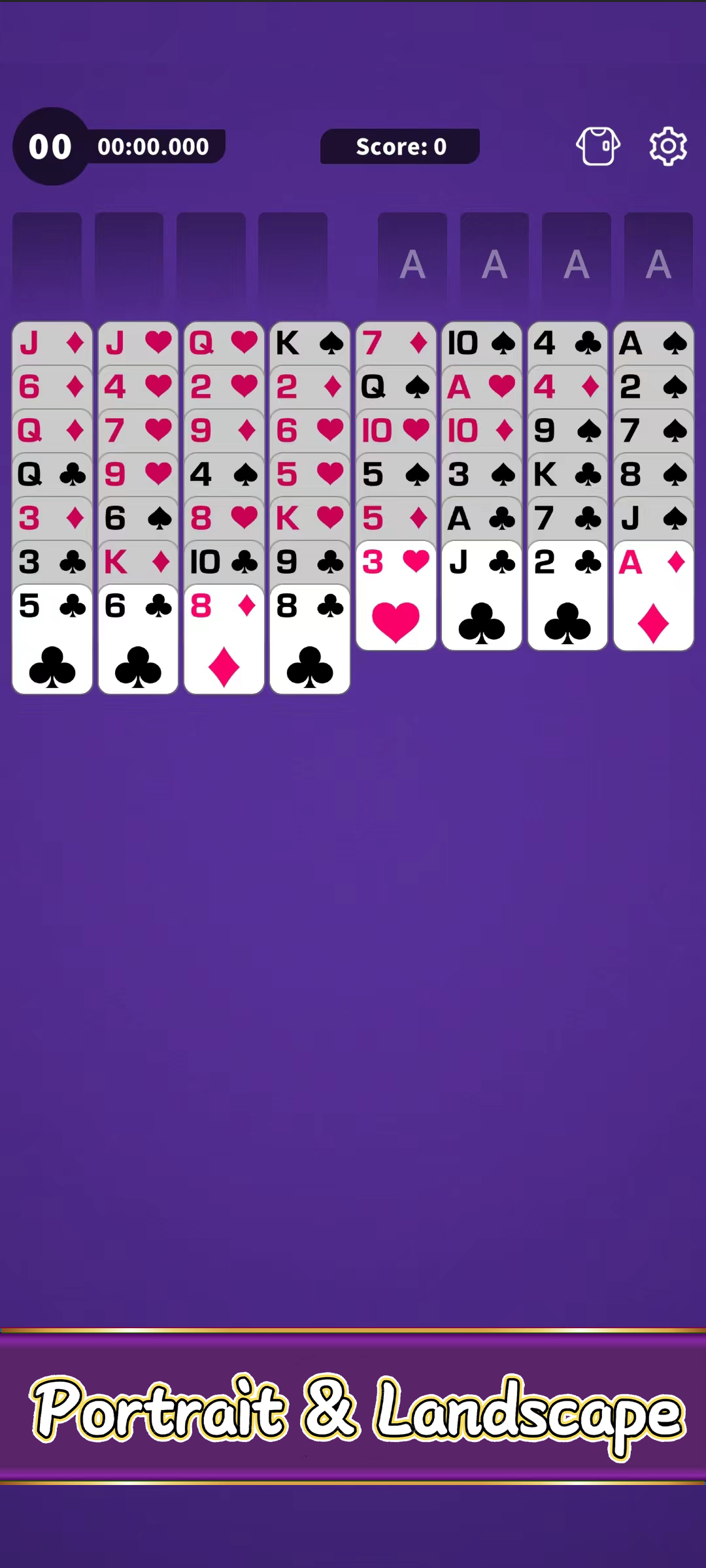Open the settings gear menu
Image resolution: width=706 pixels, height=1568 pixels.
tap(667, 146)
